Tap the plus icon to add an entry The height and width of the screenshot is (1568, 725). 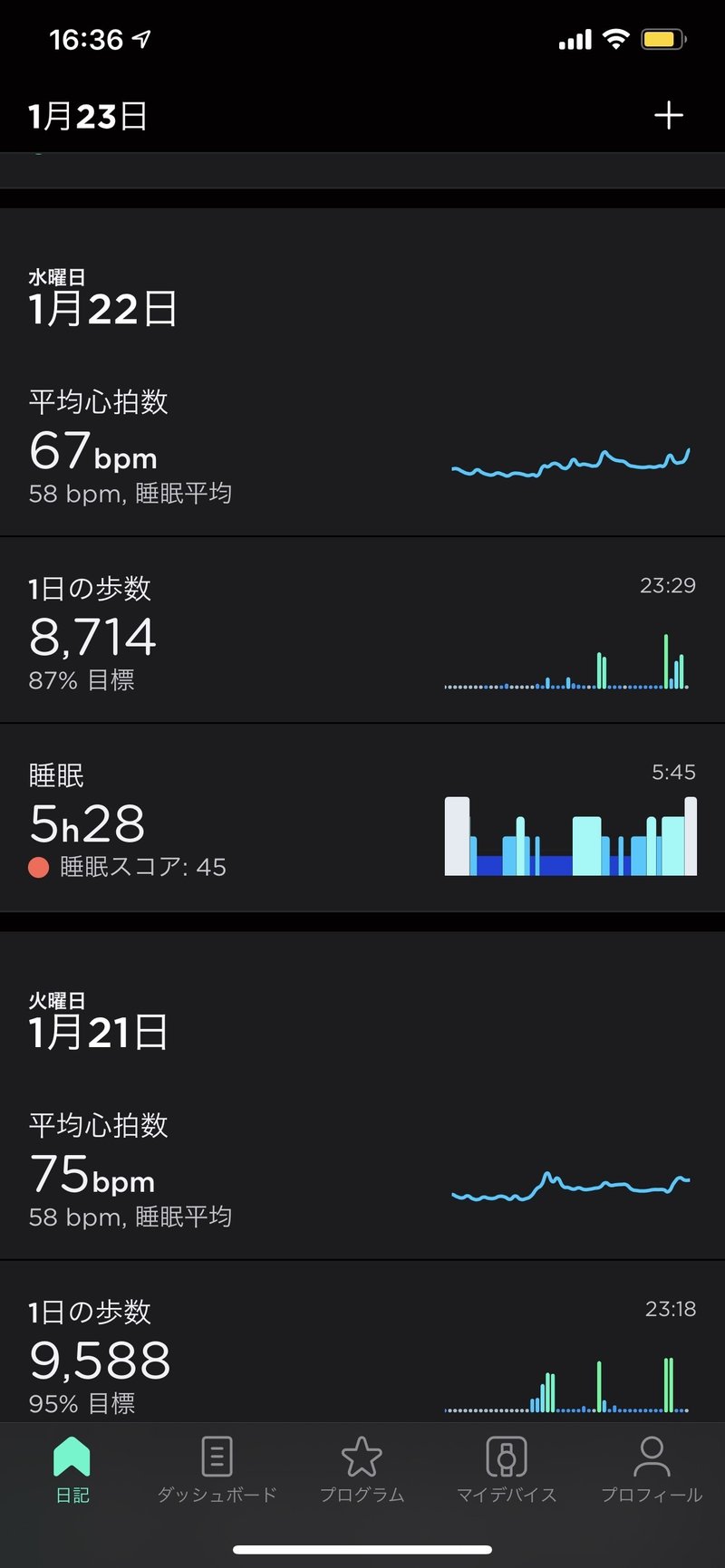pos(668,116)
